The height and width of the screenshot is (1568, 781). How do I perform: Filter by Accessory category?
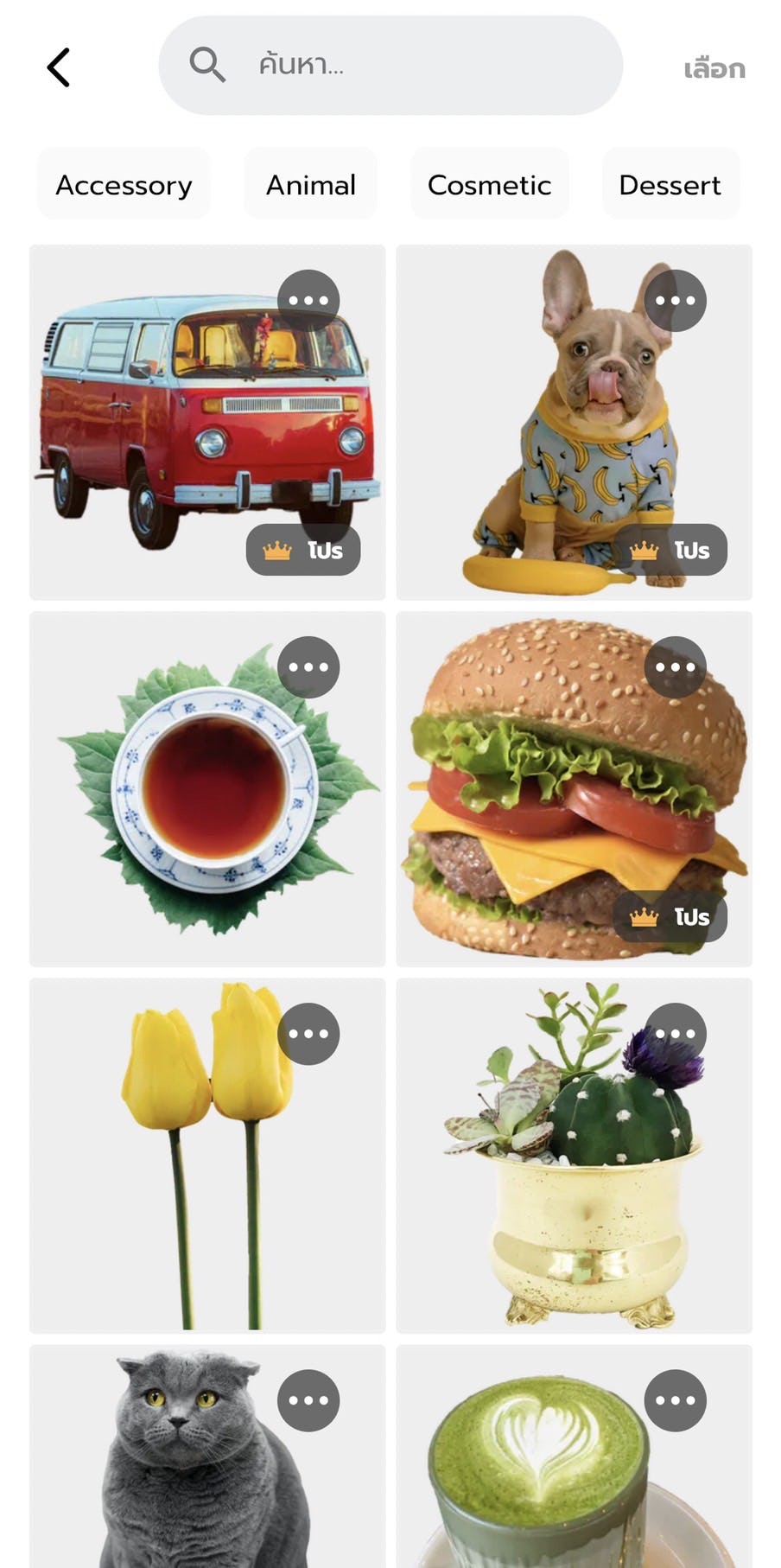(x=124, y=184)
